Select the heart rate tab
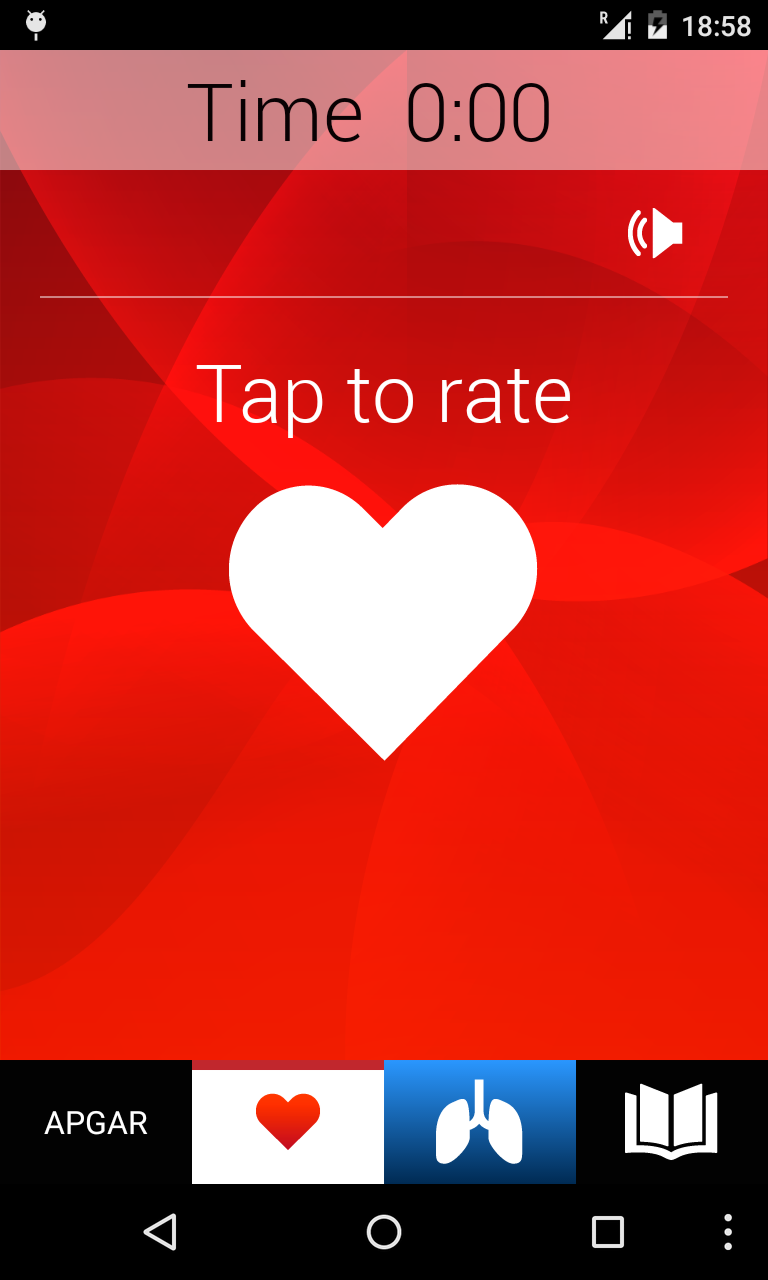 288,1122
